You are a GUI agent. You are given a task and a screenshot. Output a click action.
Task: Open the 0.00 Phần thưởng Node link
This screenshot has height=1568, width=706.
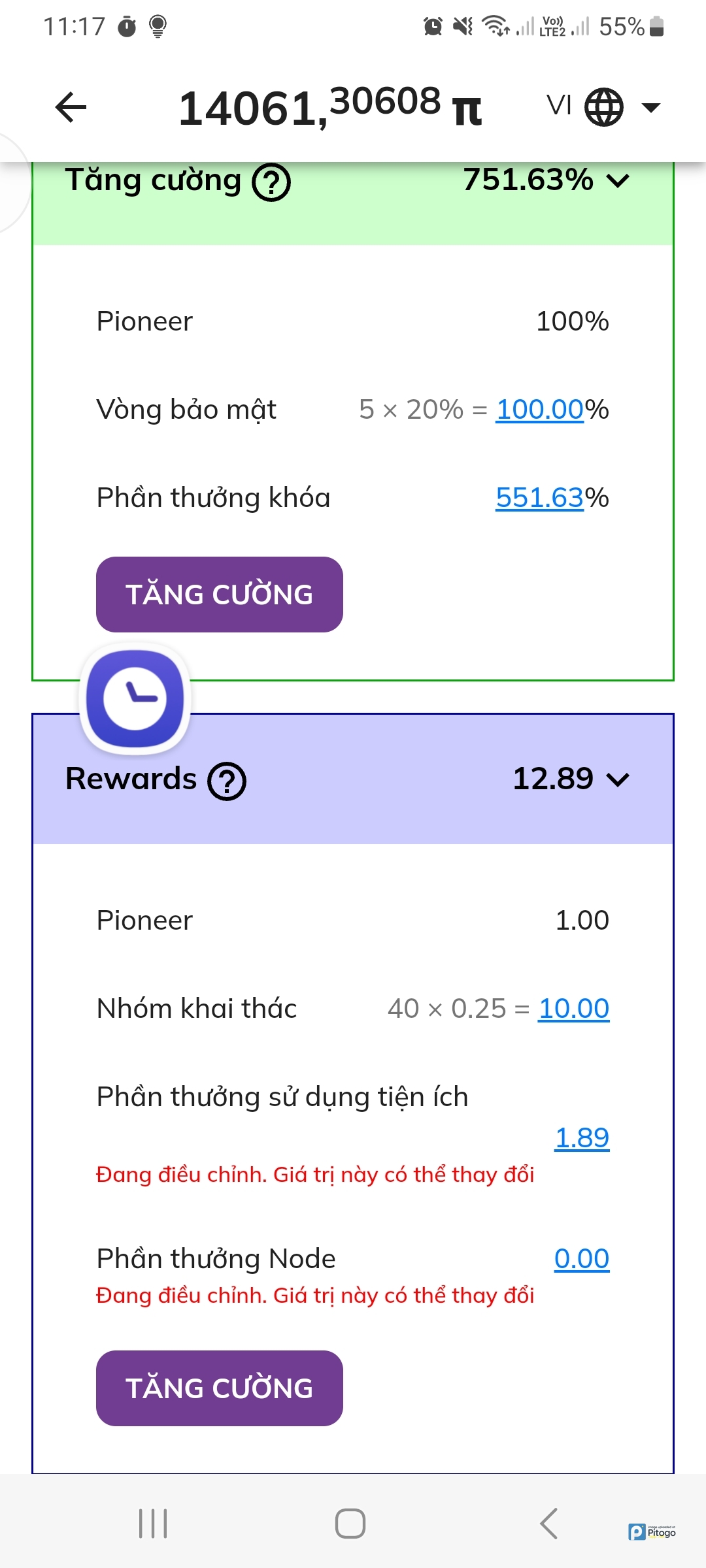click(x=581, y=1259)
